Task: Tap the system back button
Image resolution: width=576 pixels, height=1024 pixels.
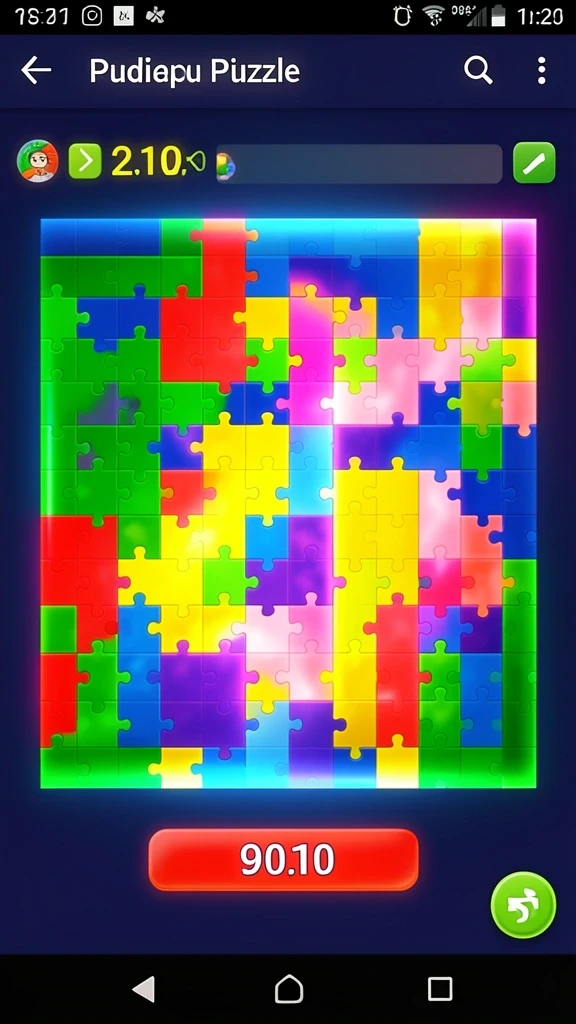Action: pos(144,989)
